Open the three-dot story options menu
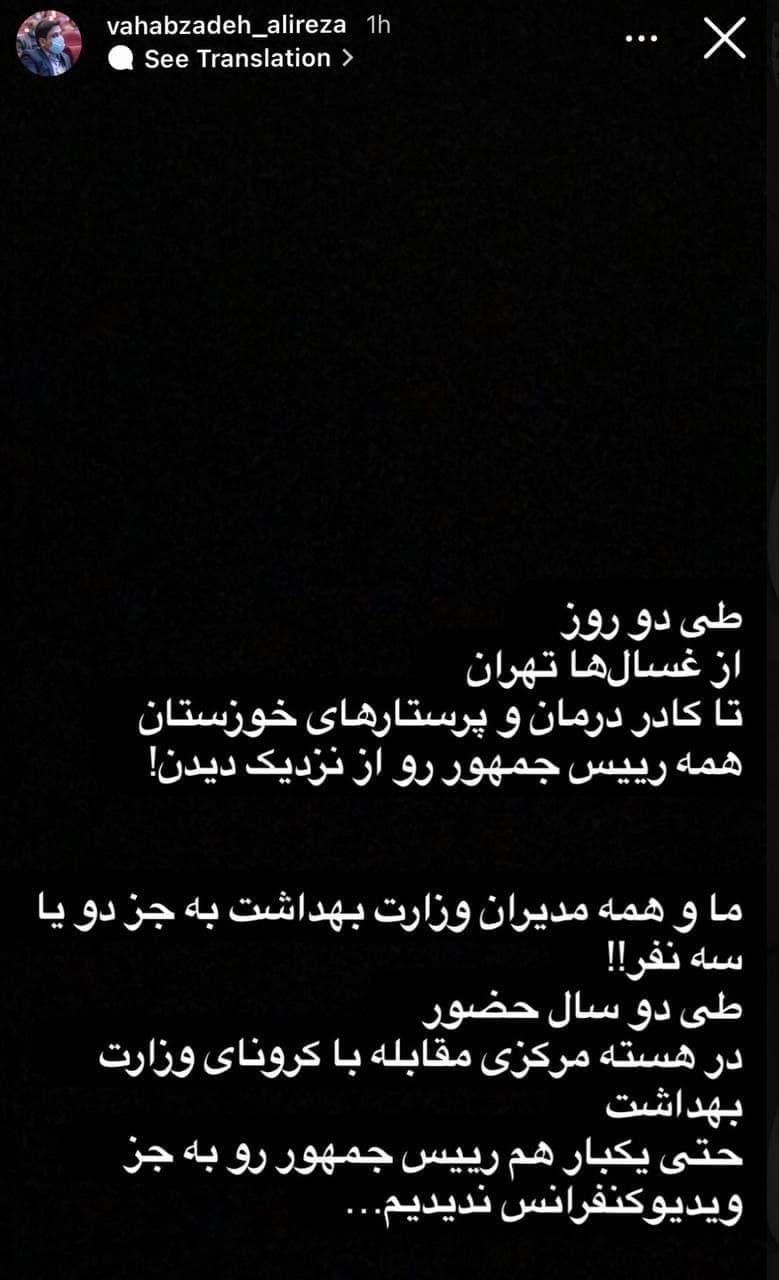 click(641, 40)
